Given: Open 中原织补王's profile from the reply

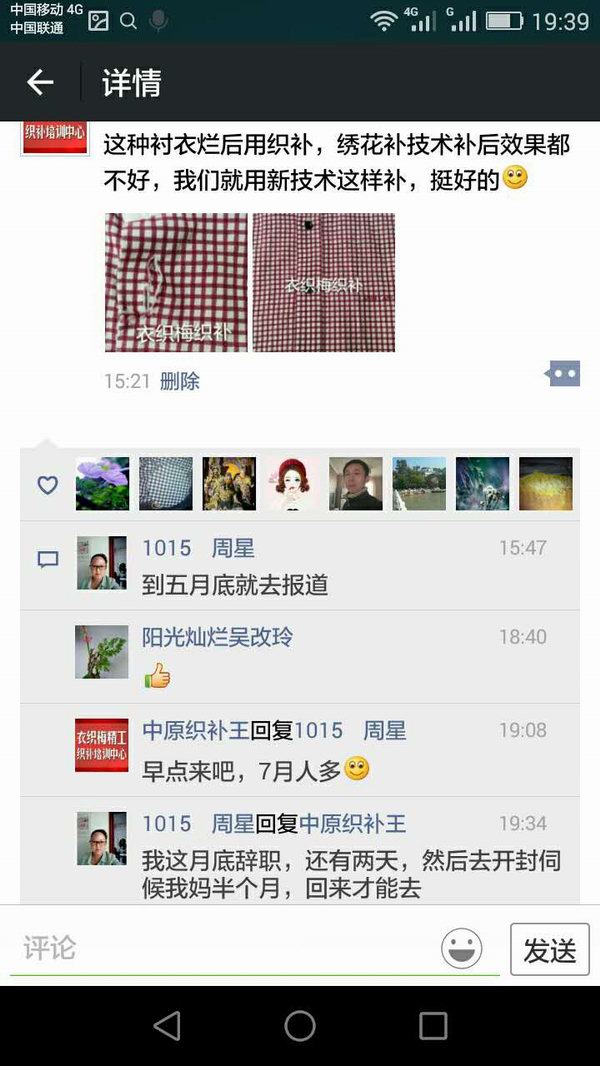Looking at the screenshot, I should click(x=195, y=730).
